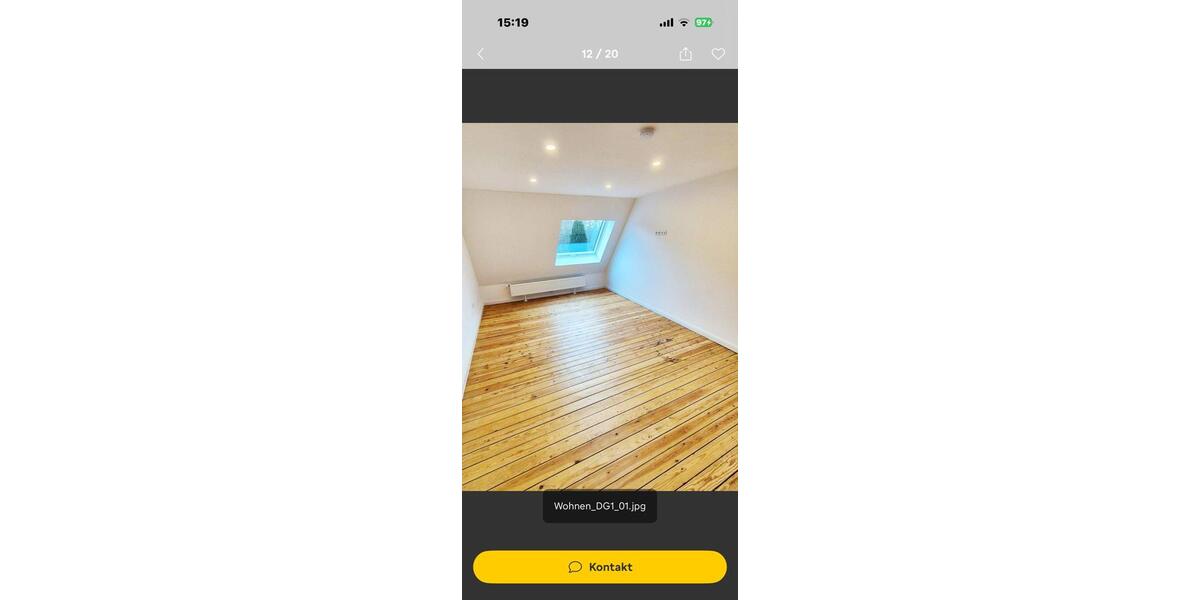Open the room photo in full view
1200x600 pixels.
point(600,306)
